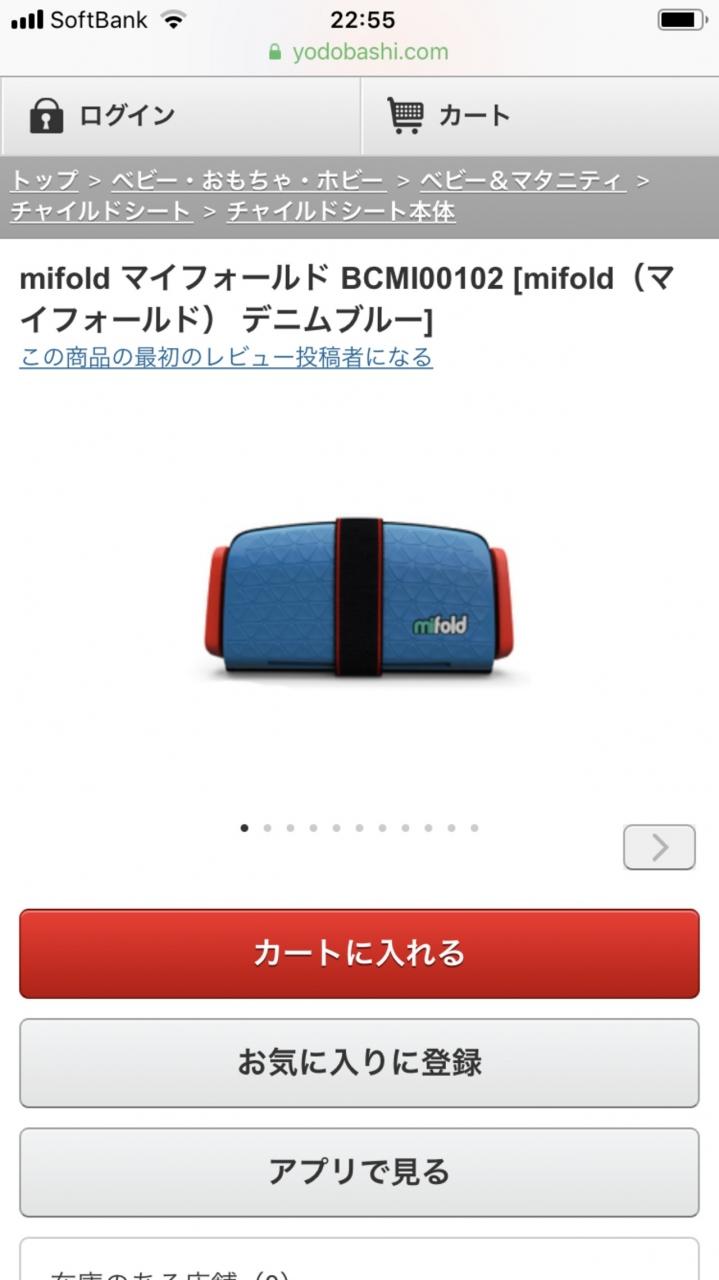Open チャイルドシート breadcrumb link
The image size is (719, 1280).
point(101,211)
